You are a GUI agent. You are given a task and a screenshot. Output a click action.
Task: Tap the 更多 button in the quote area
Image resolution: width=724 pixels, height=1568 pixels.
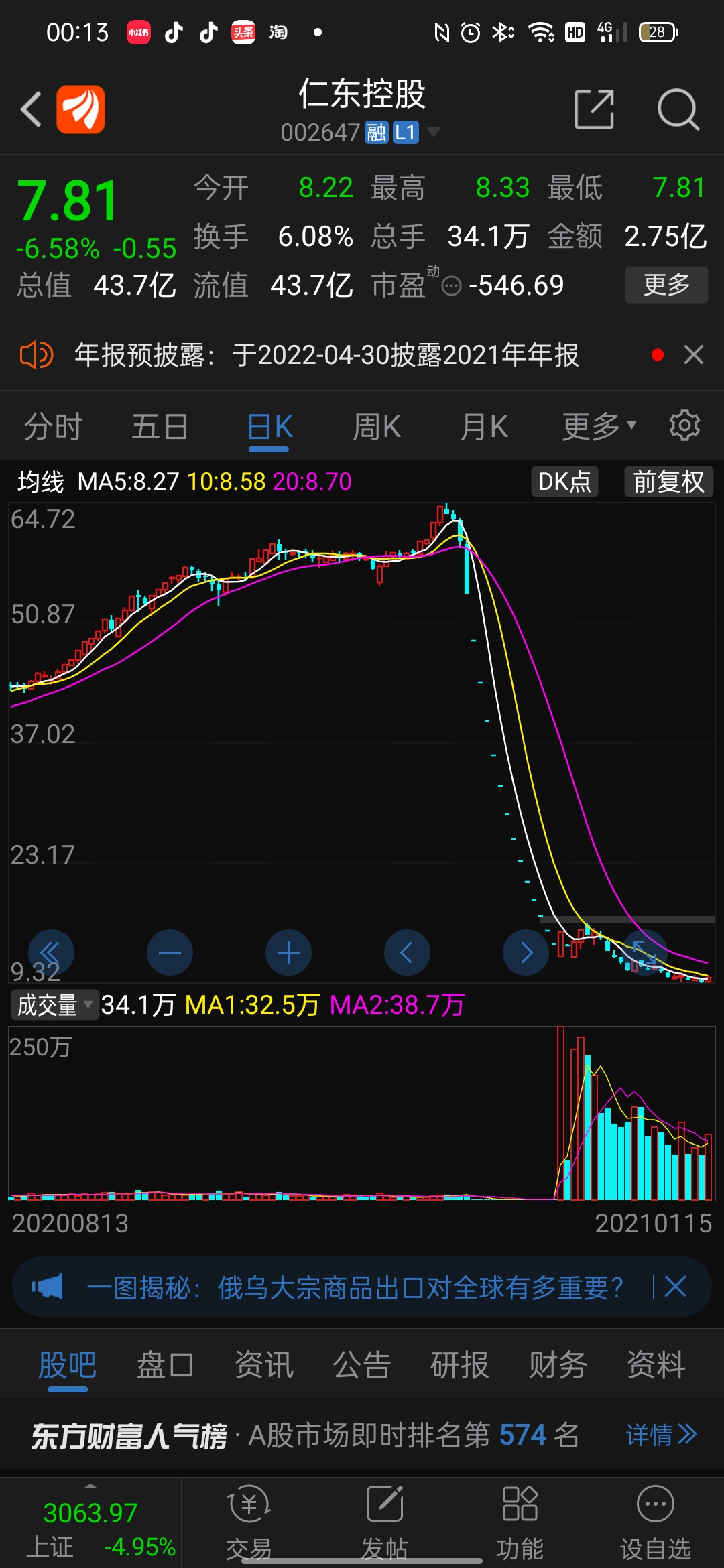pyautogui.click(x=666, y=284)
